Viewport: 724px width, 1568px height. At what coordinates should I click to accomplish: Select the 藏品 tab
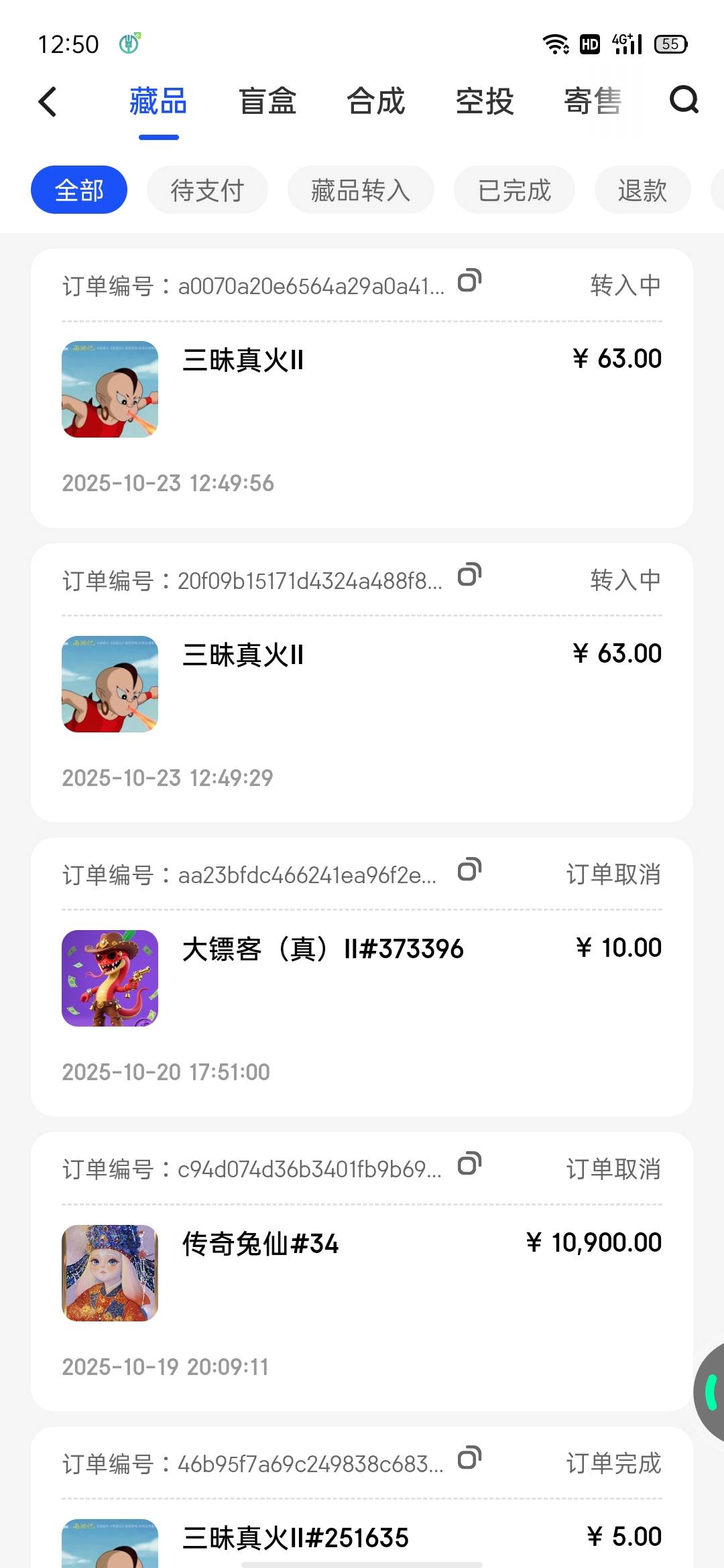point(158,102)
